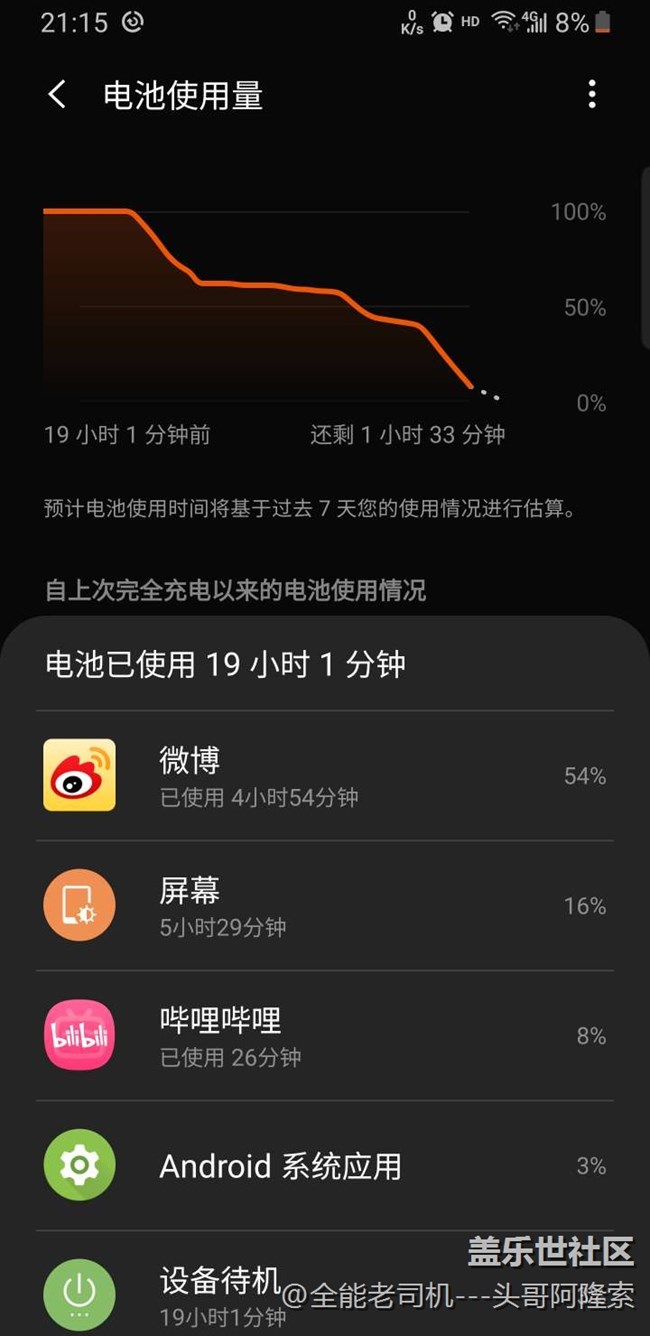View 哔哩哔哩 battery usage details
Screen dimensions: 650x1336
(x=325, y=1036)
